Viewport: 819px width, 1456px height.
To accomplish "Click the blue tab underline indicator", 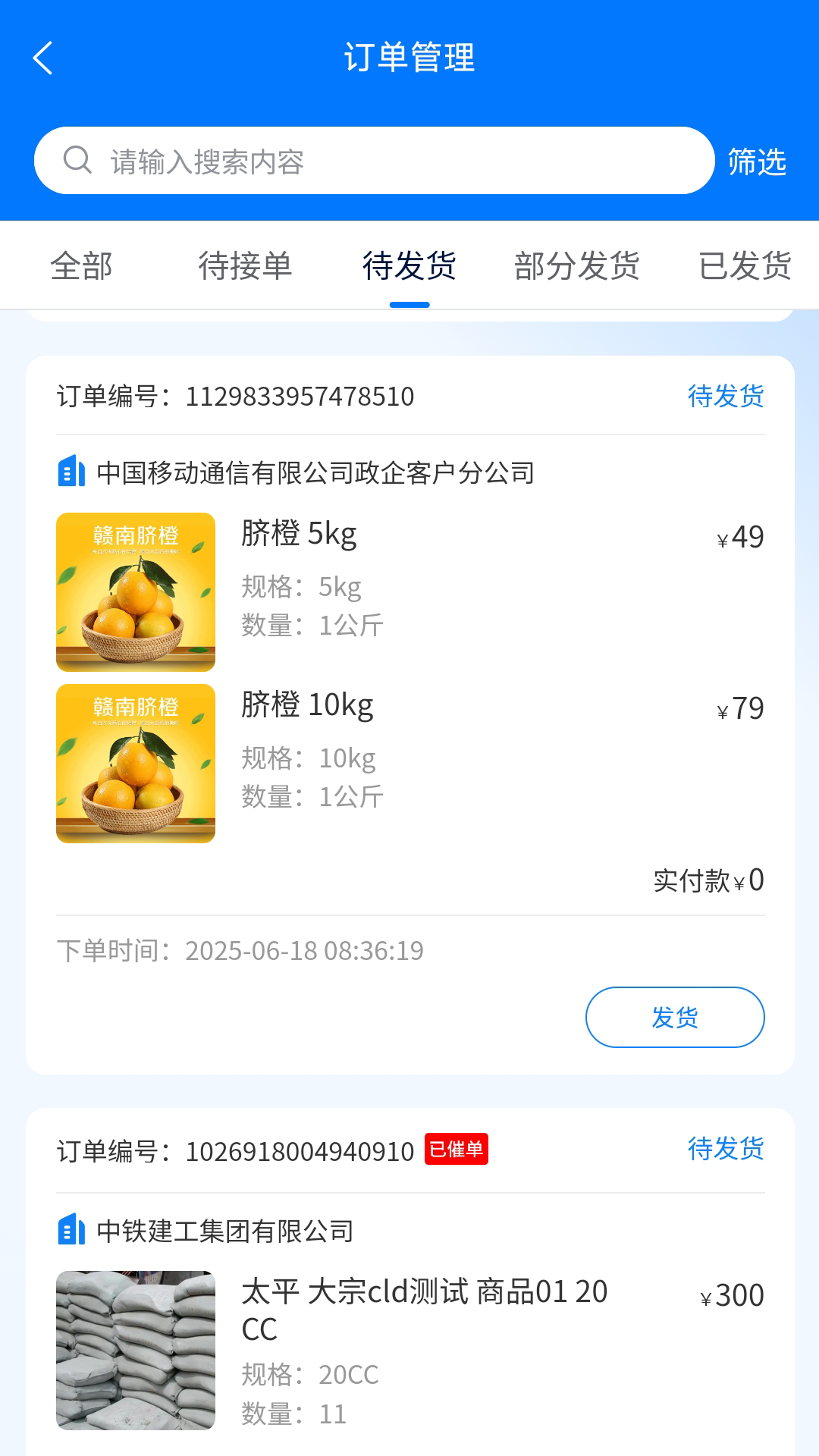I will click(x=410, y=303).
